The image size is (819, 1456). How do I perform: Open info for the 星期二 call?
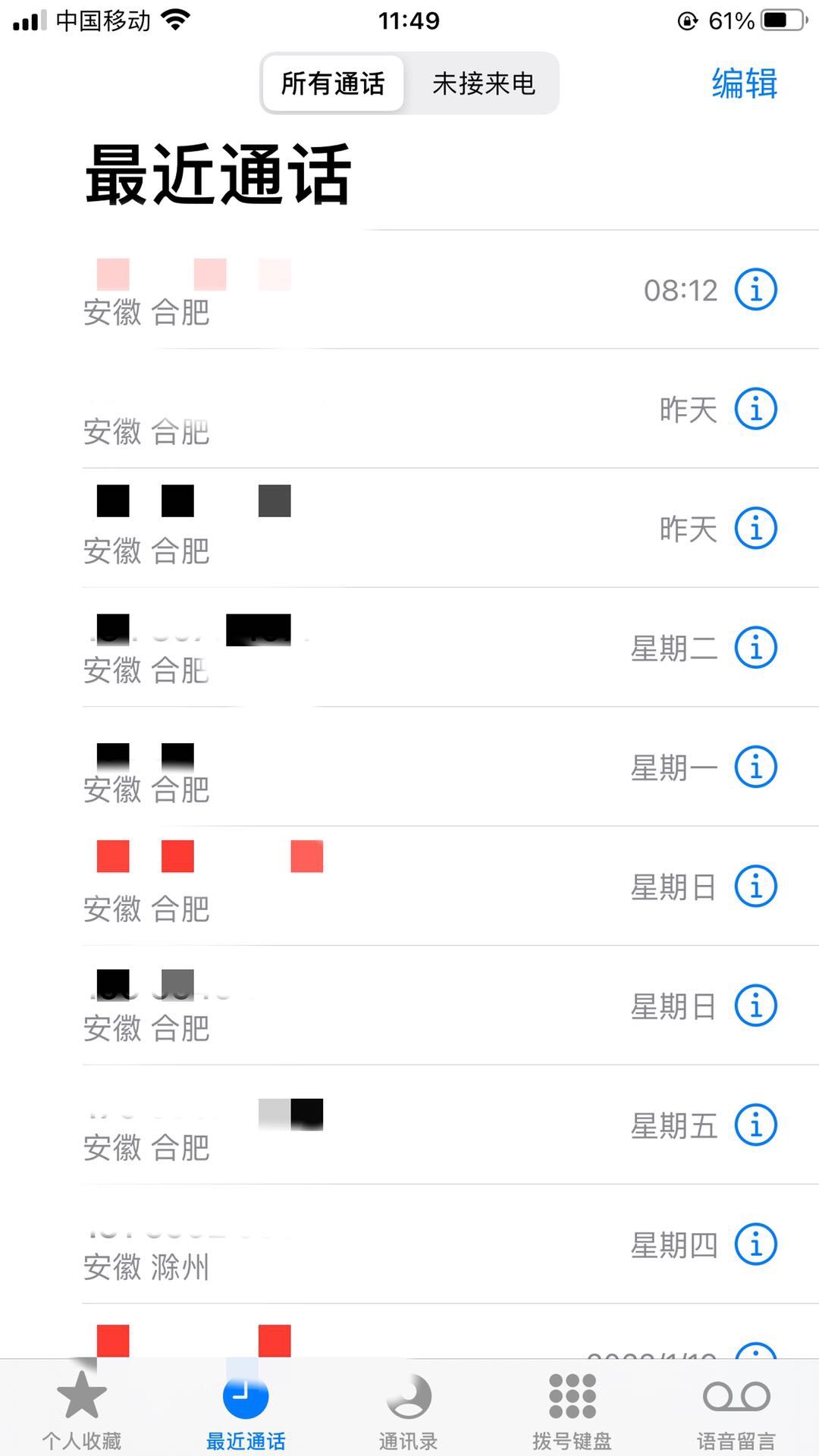tap(755, 648)
